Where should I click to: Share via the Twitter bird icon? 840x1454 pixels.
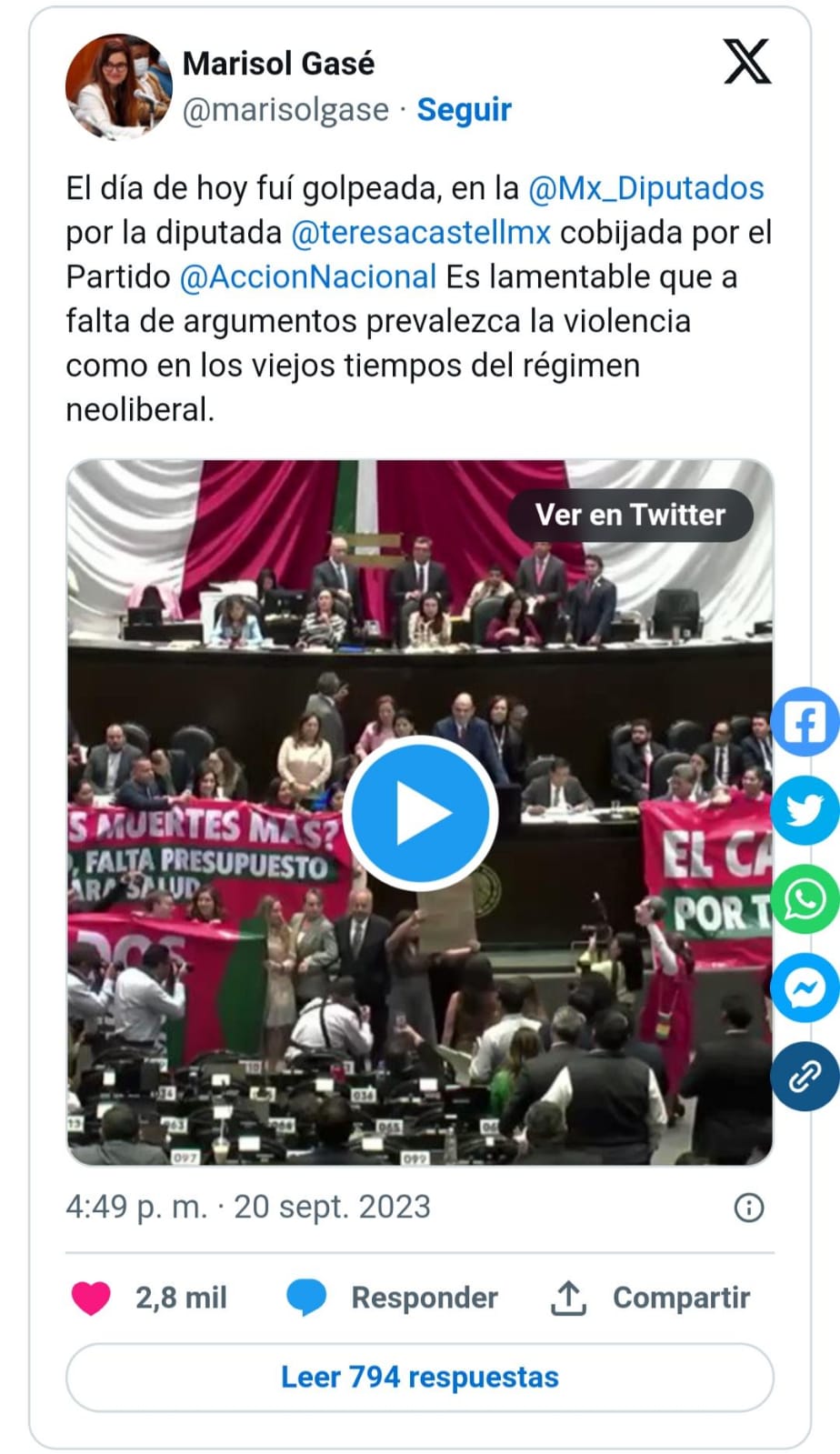point(805,810)
